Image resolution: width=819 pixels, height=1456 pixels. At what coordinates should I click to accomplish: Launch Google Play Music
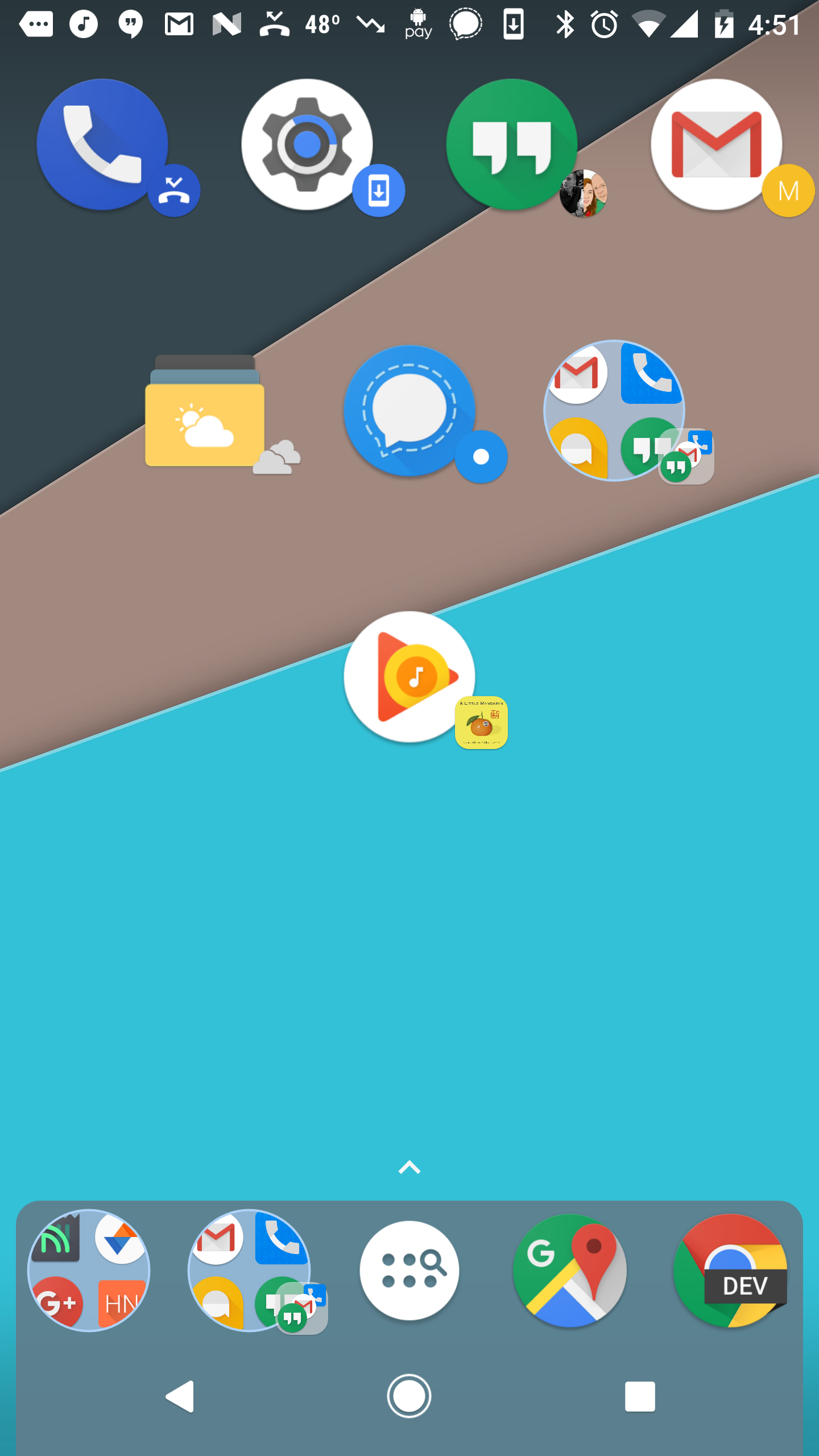409,677
